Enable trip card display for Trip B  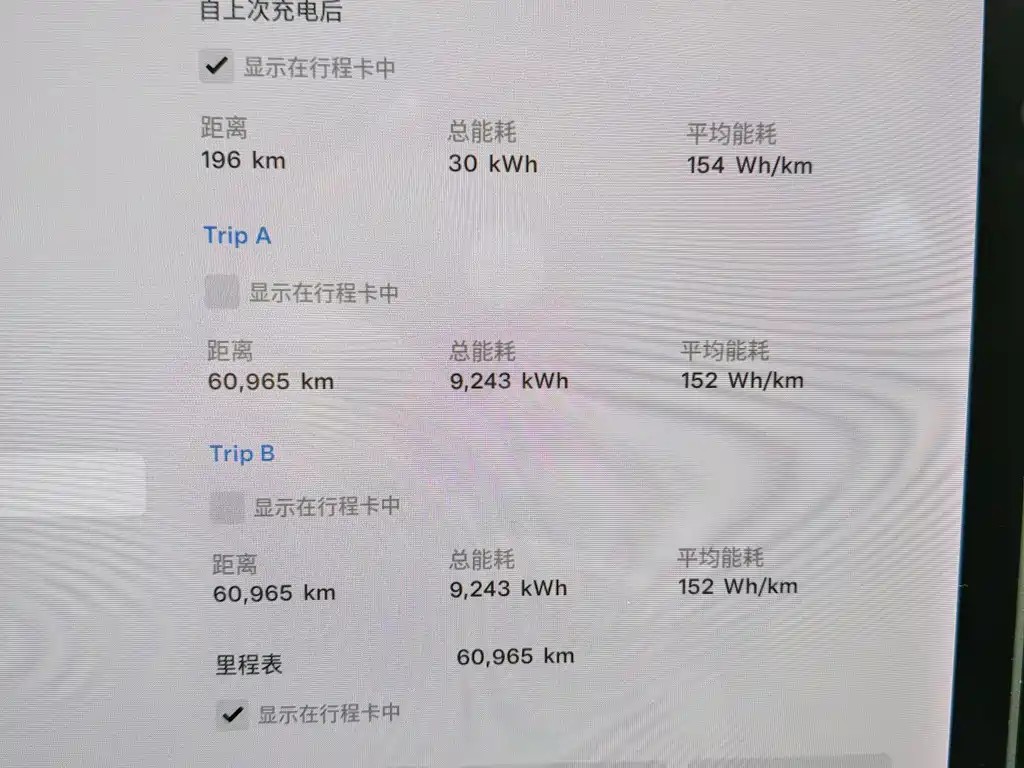[226, 507]
